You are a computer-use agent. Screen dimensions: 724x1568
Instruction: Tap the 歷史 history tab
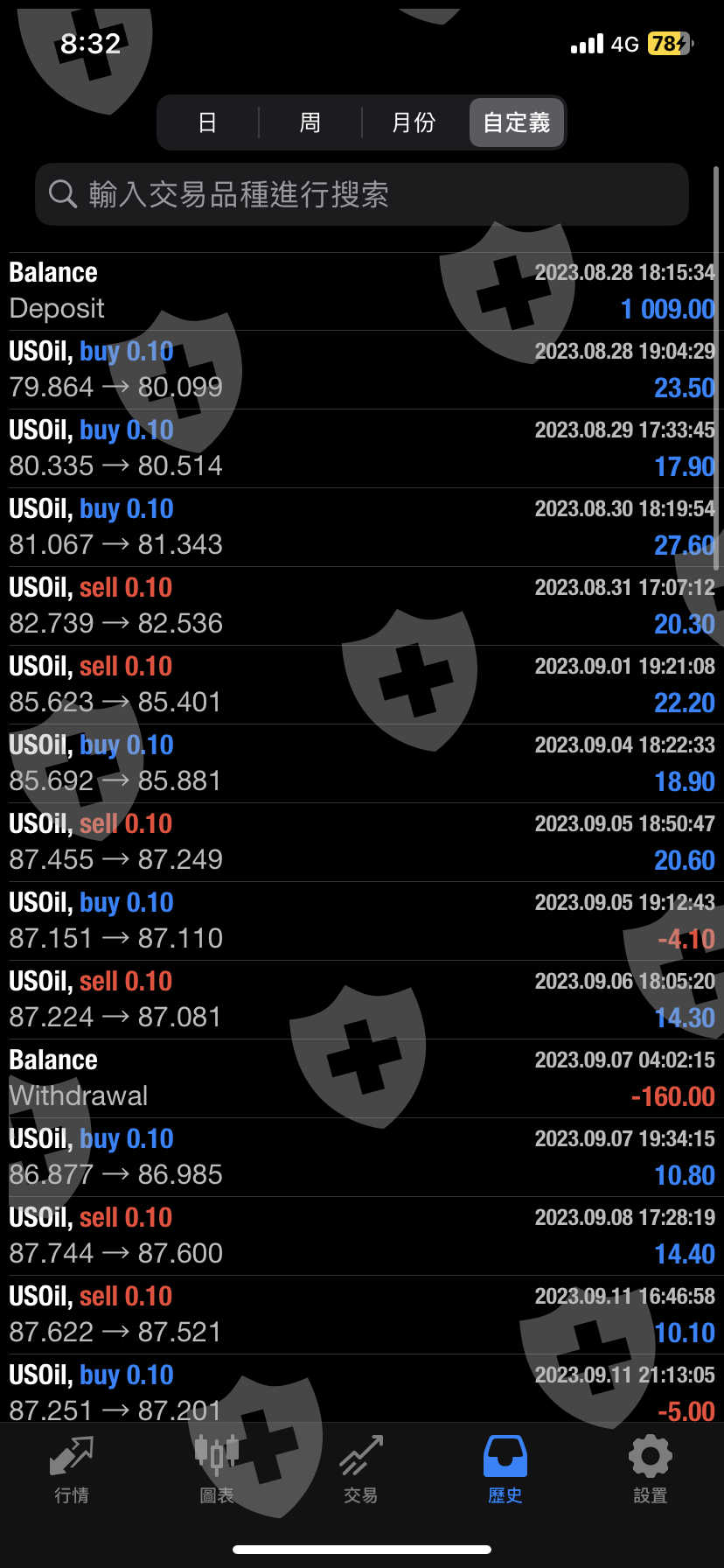tap(505, 1470)
